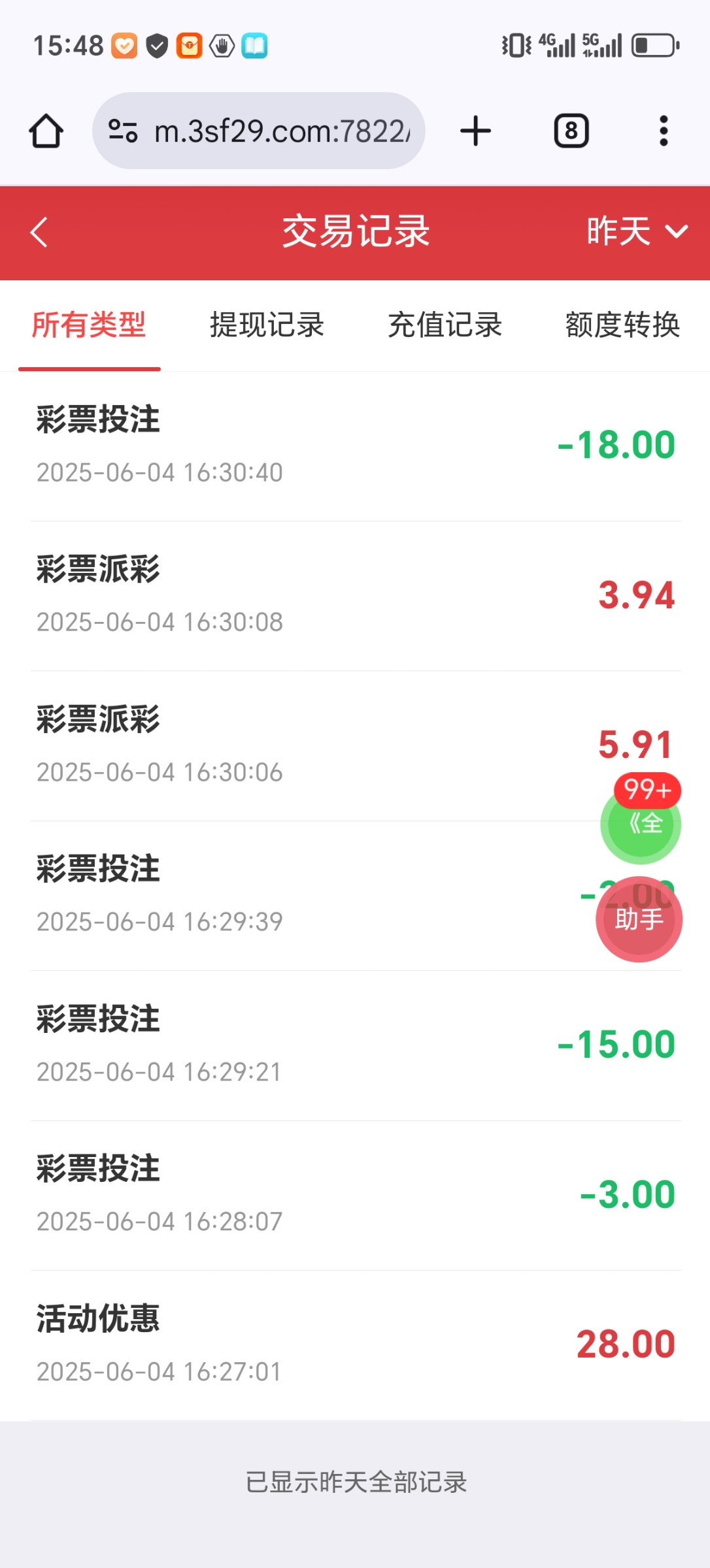The image size is (710, 1568).
Task: Open the browser overflow menu
Action: [664, 131]
